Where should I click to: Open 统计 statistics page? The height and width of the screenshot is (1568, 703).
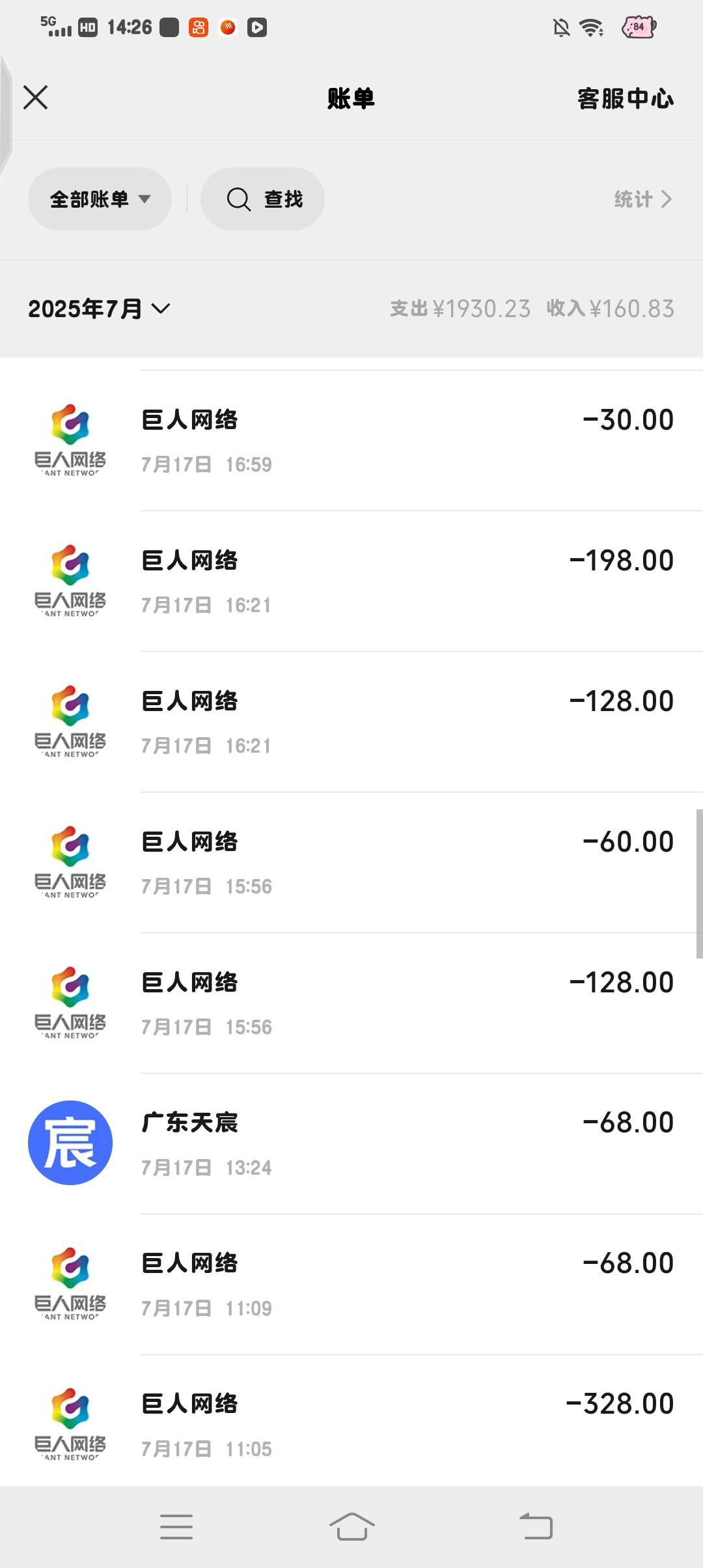(642, 199)
